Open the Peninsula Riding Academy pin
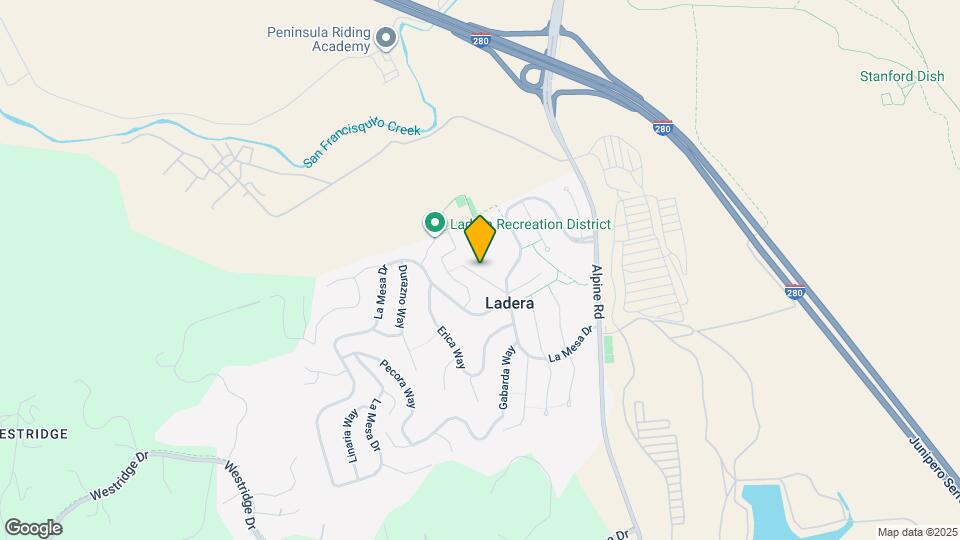960x540 pixels. click(386, 40)
